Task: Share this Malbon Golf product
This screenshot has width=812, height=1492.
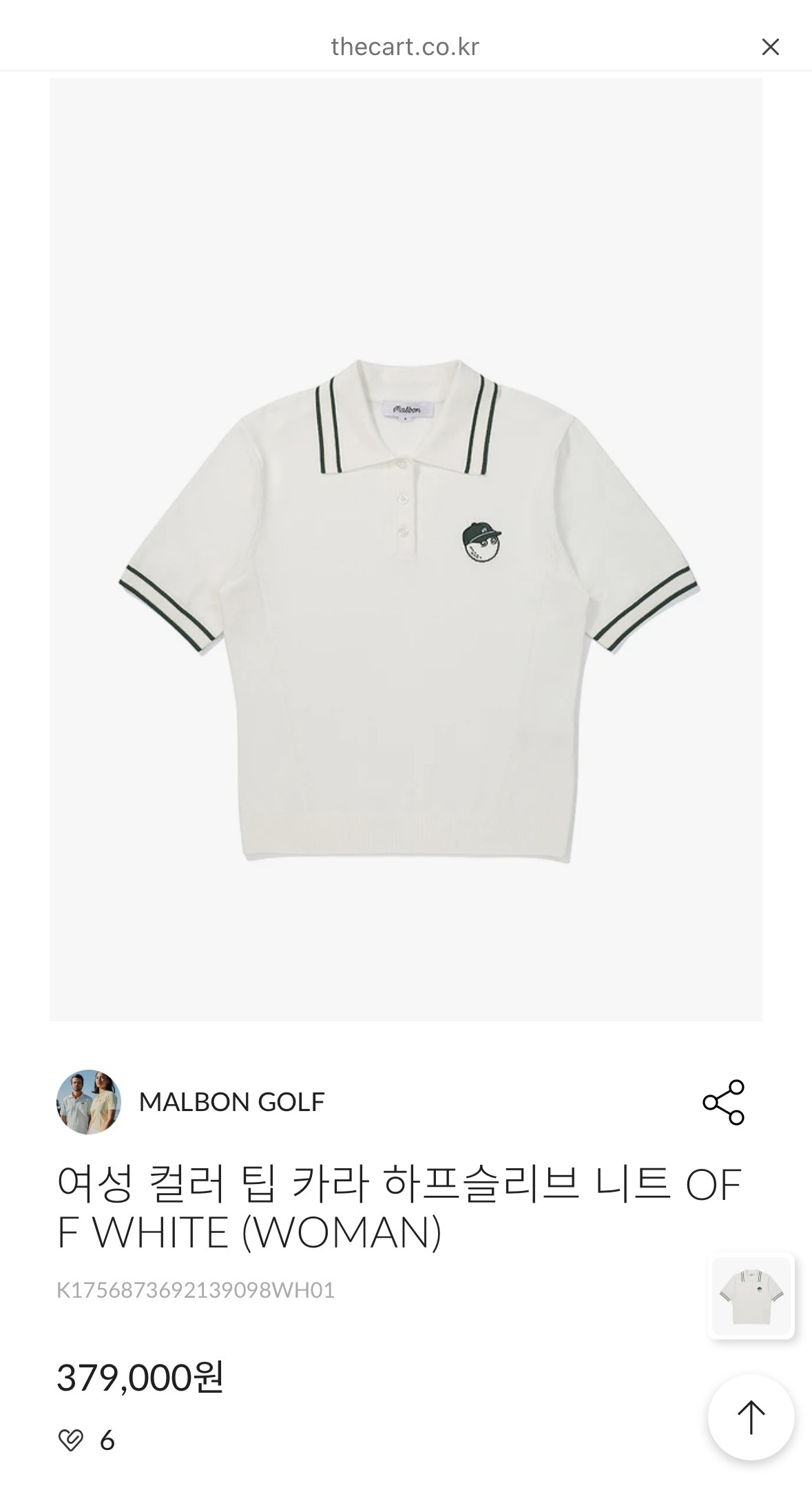Action: click(x=723, y=1102)
